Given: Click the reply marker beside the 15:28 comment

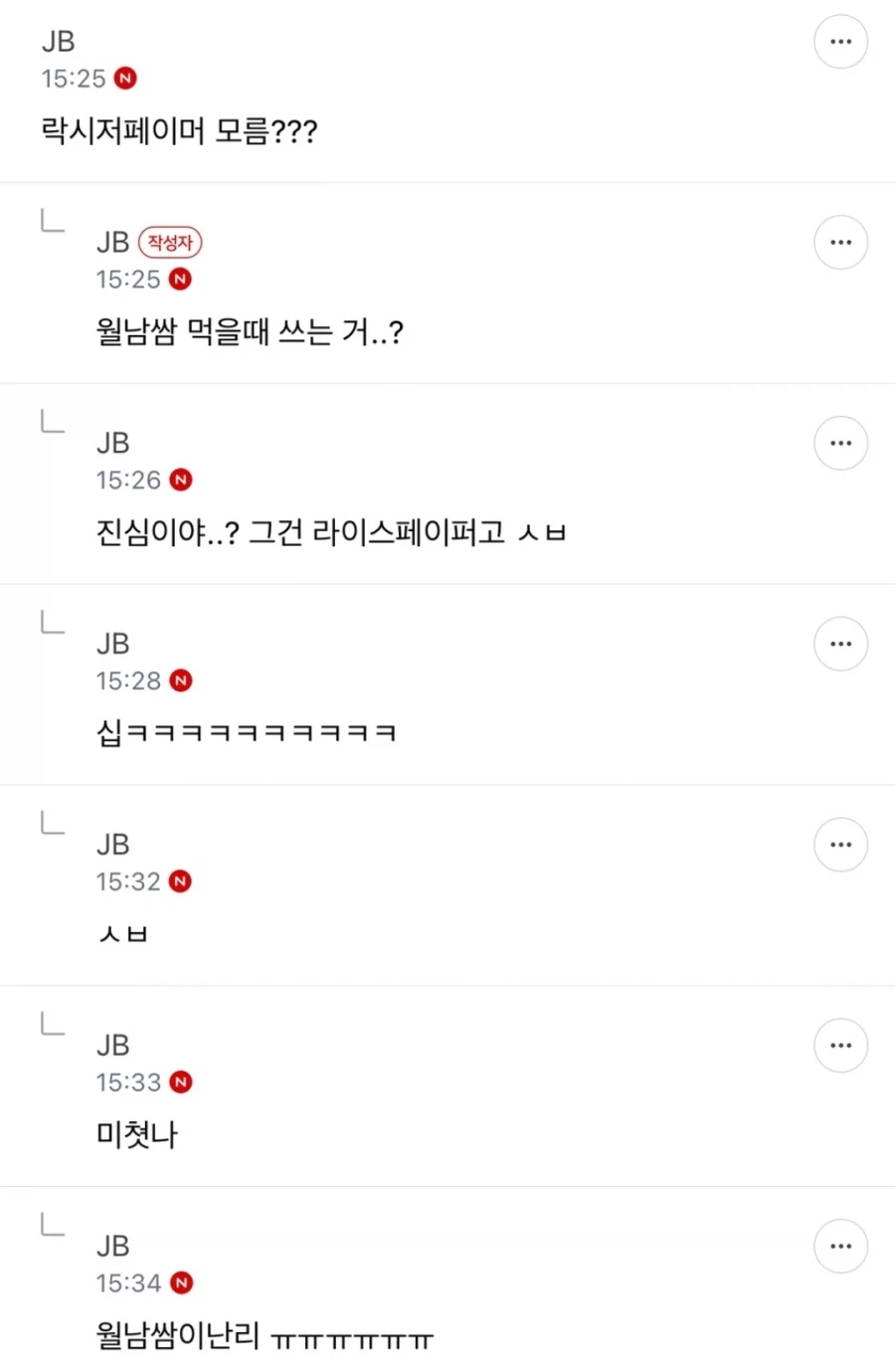Looking at the screenshot, I should (x=51, y=624).
